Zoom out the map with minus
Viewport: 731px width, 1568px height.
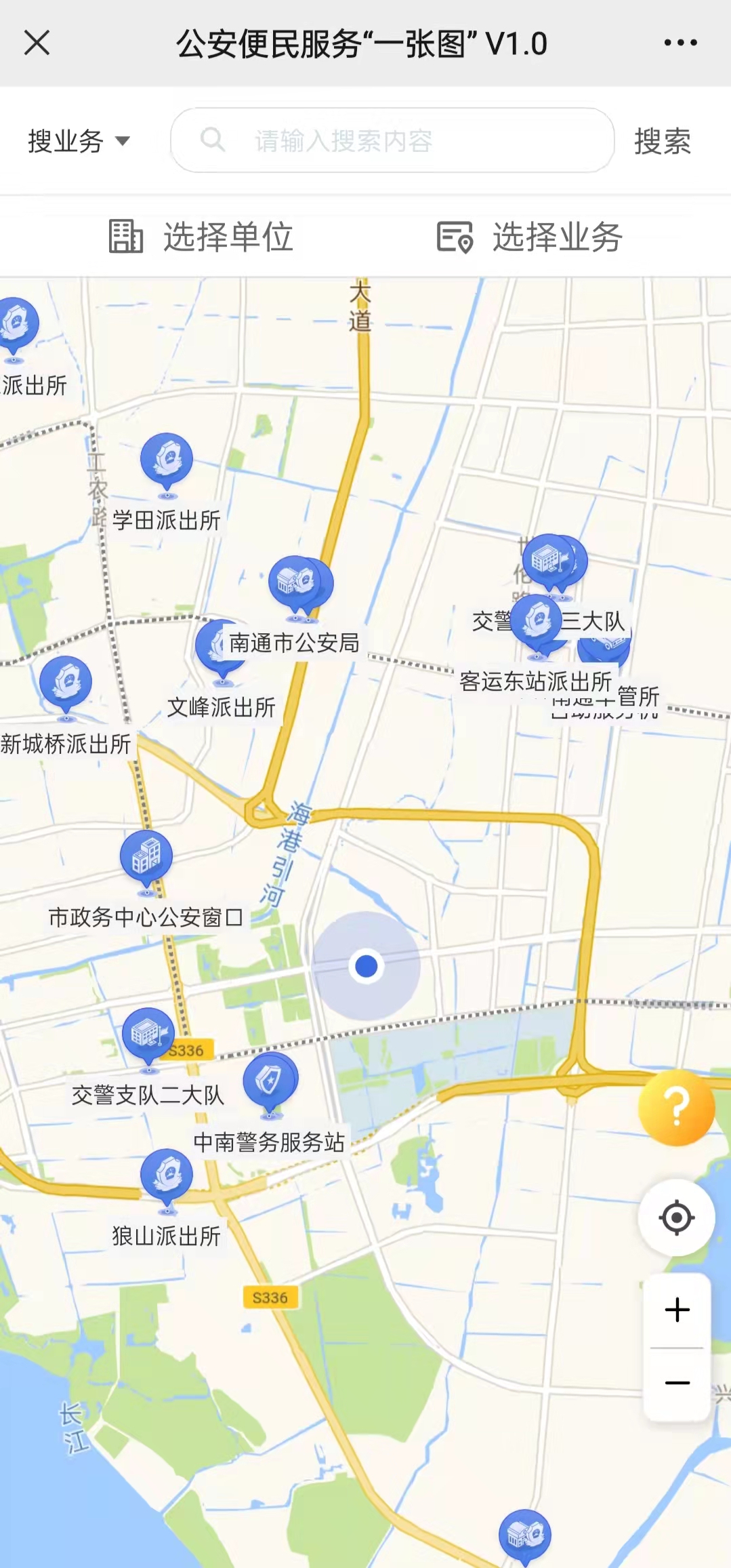coord(677,1383)
